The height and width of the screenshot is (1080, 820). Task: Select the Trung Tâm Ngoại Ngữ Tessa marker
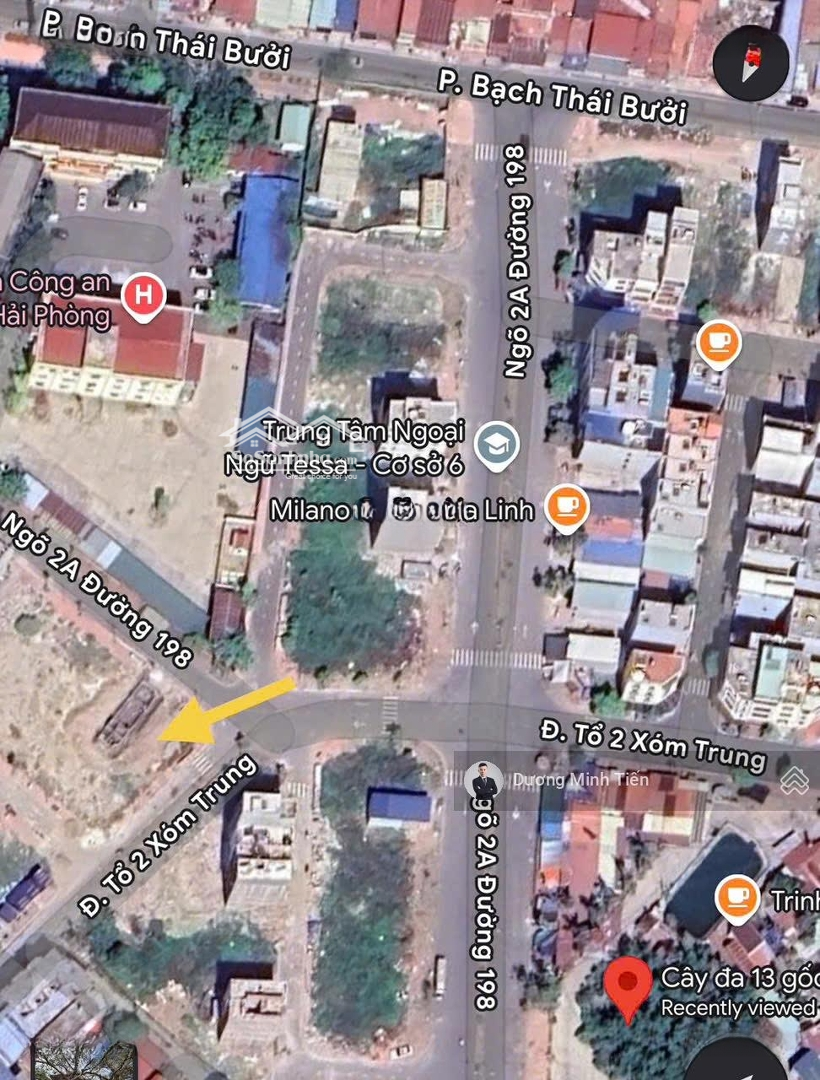click(x=496, y=445)
